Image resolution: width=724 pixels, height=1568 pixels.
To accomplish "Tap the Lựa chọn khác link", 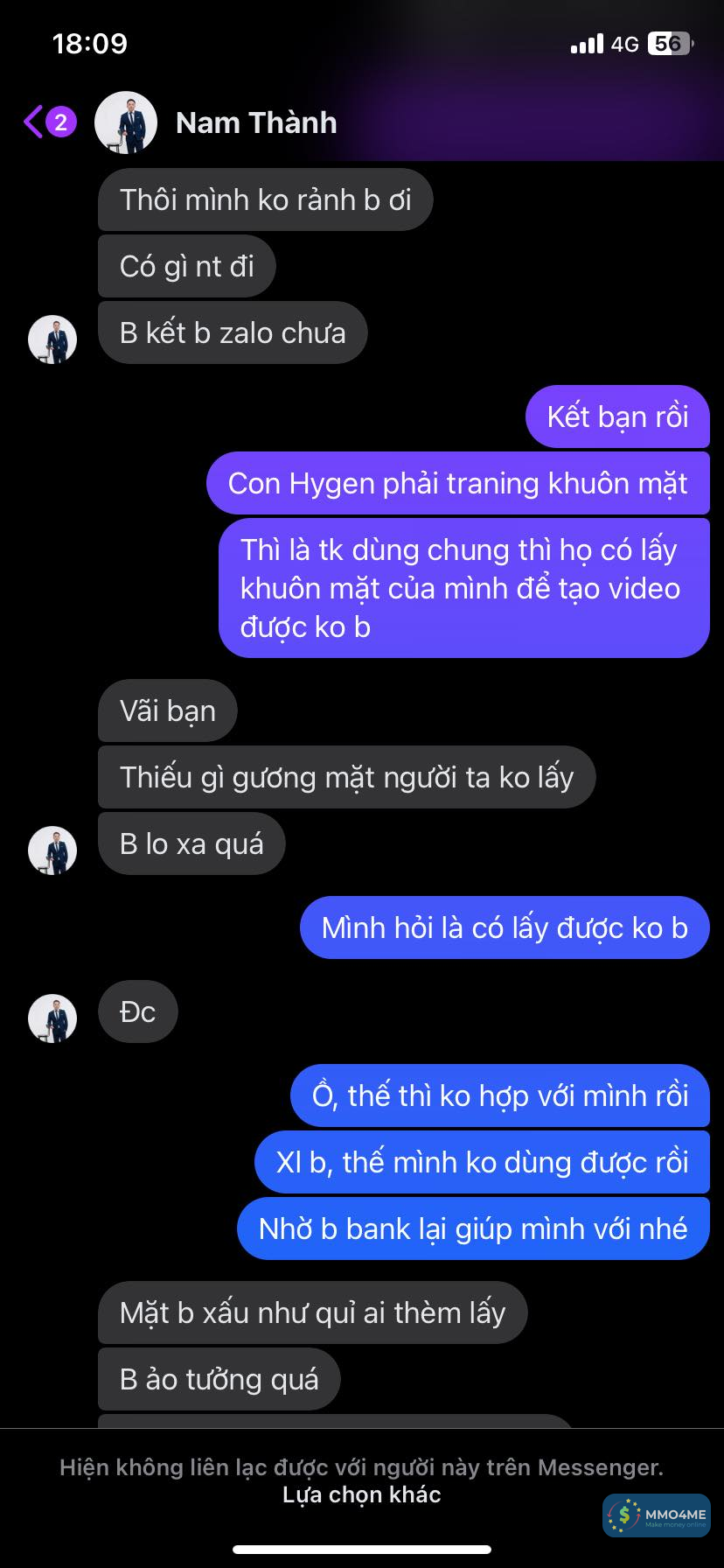I will pyautogui.click(x=361, y=1494).
